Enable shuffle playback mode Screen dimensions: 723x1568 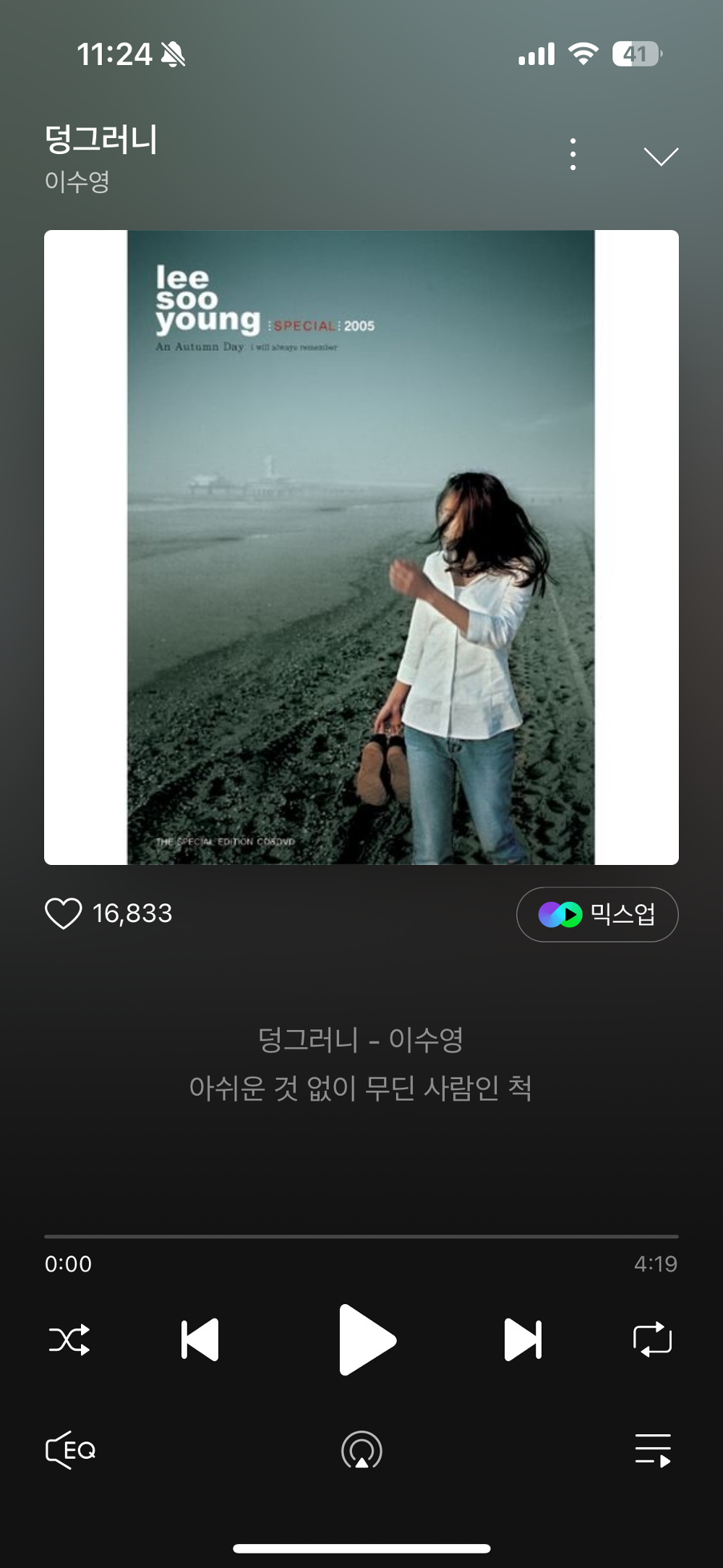pos(70,1339)
